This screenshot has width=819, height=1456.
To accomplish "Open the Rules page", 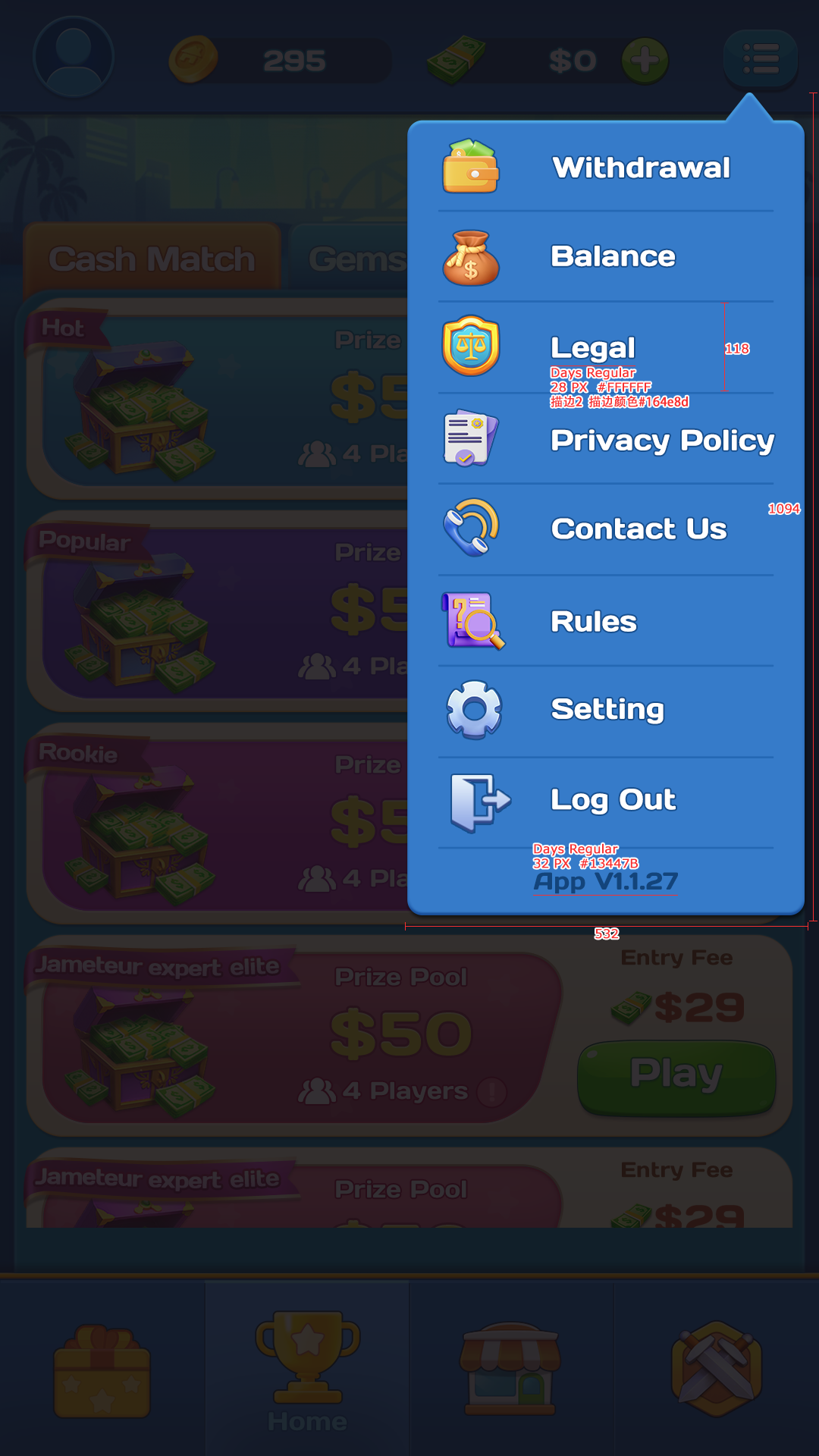I will tap(605, 621).
